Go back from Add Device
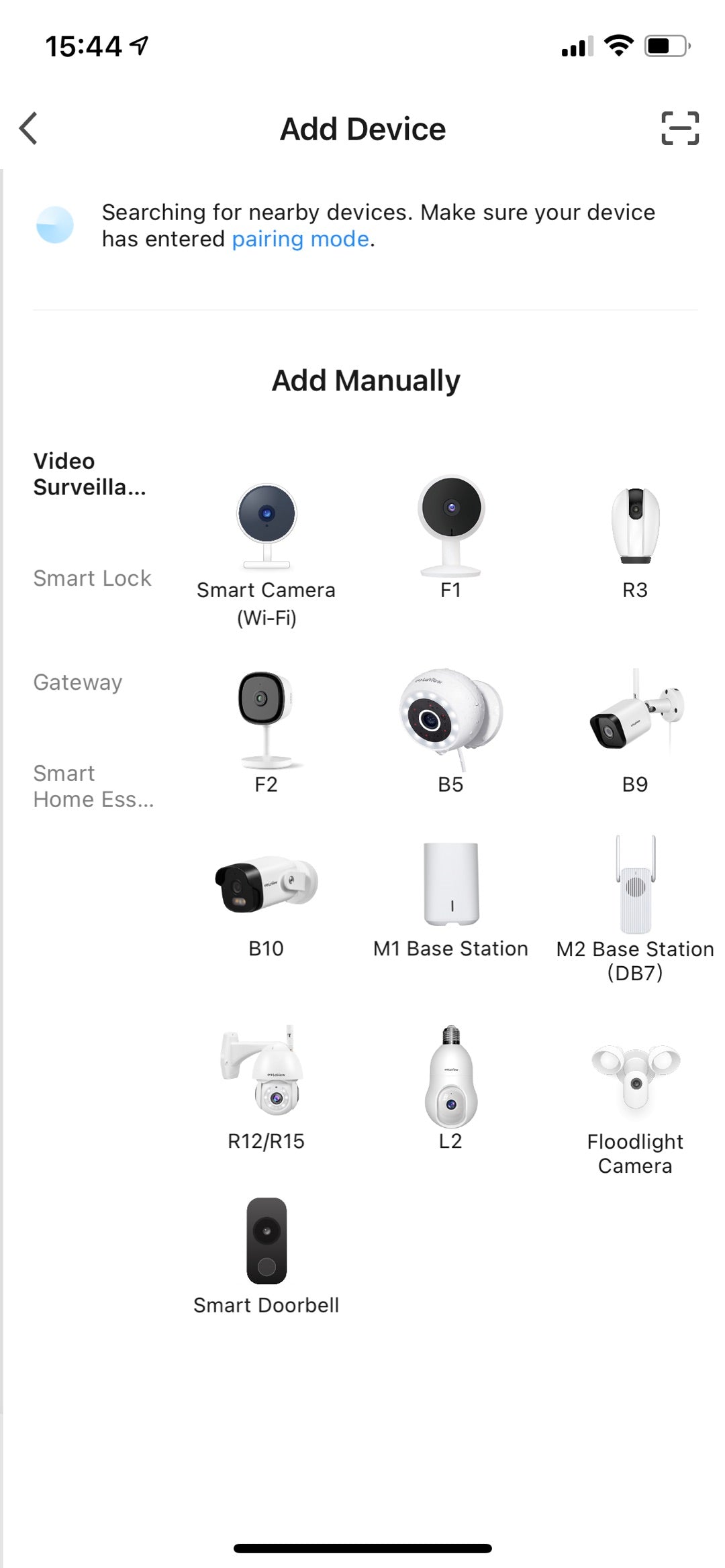Viewport: 725px width, 1568px height. pyautogui.click(x=28, y=128)
